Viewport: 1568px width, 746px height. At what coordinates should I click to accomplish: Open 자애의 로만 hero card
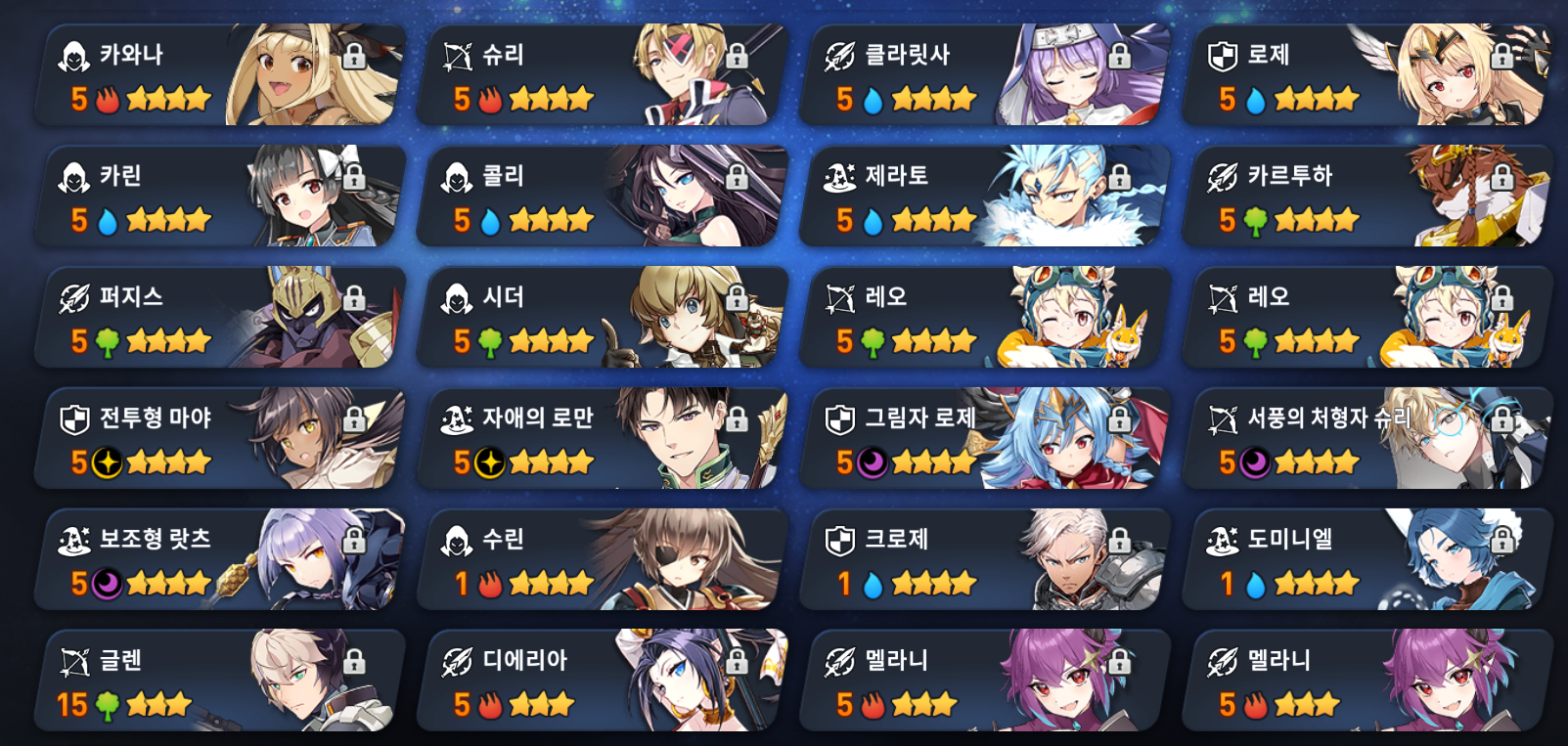point(602,439)
